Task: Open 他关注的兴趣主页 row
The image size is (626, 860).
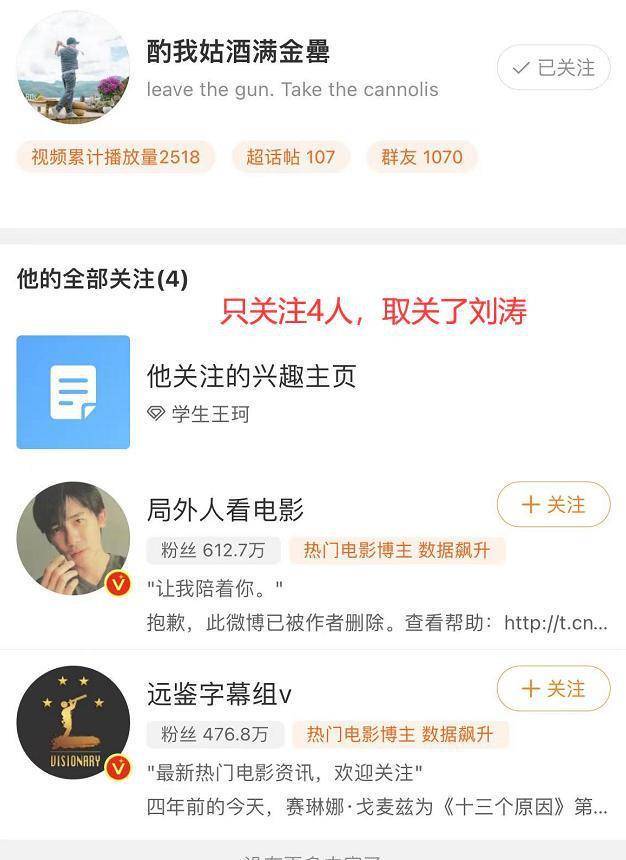Action: pos(251,377)
